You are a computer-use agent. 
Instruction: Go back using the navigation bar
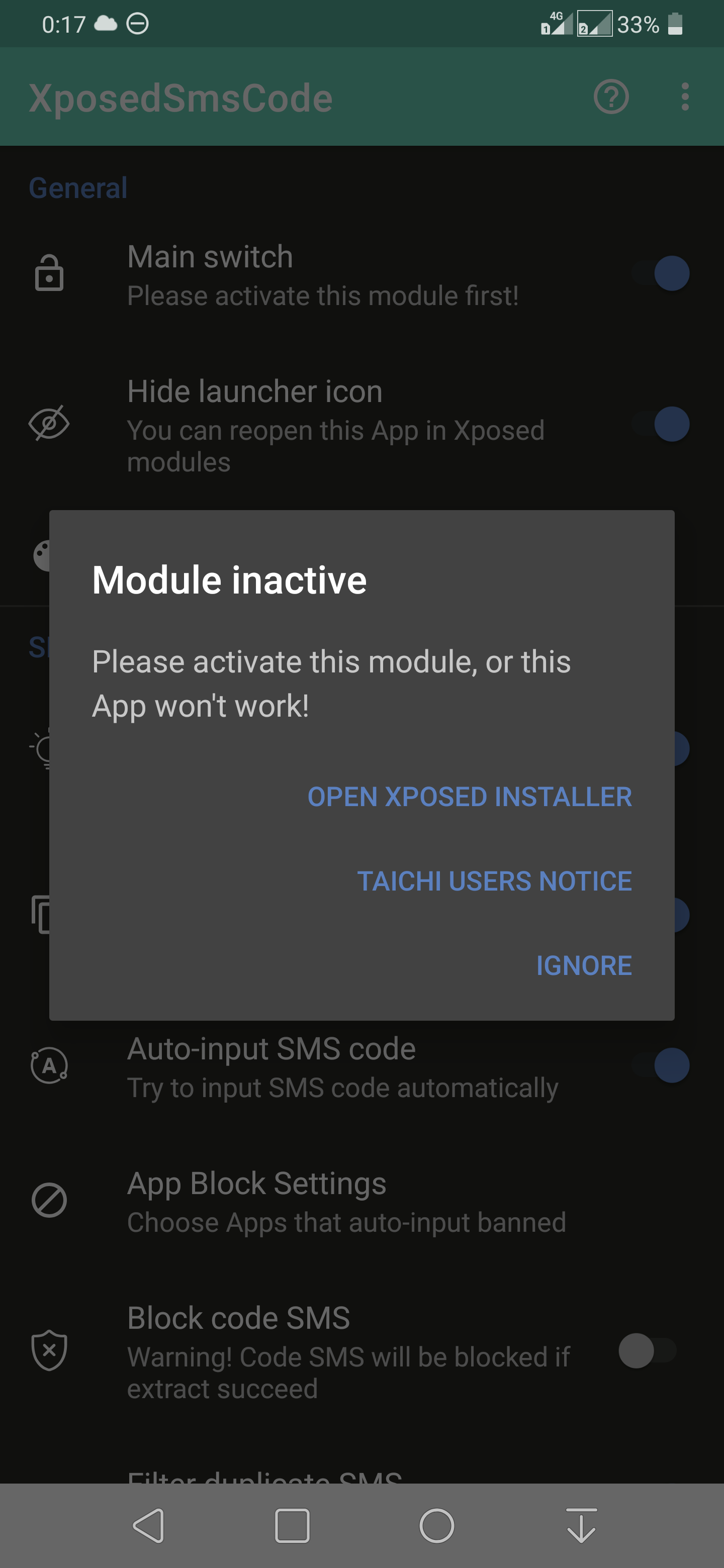click(148, 1525)
